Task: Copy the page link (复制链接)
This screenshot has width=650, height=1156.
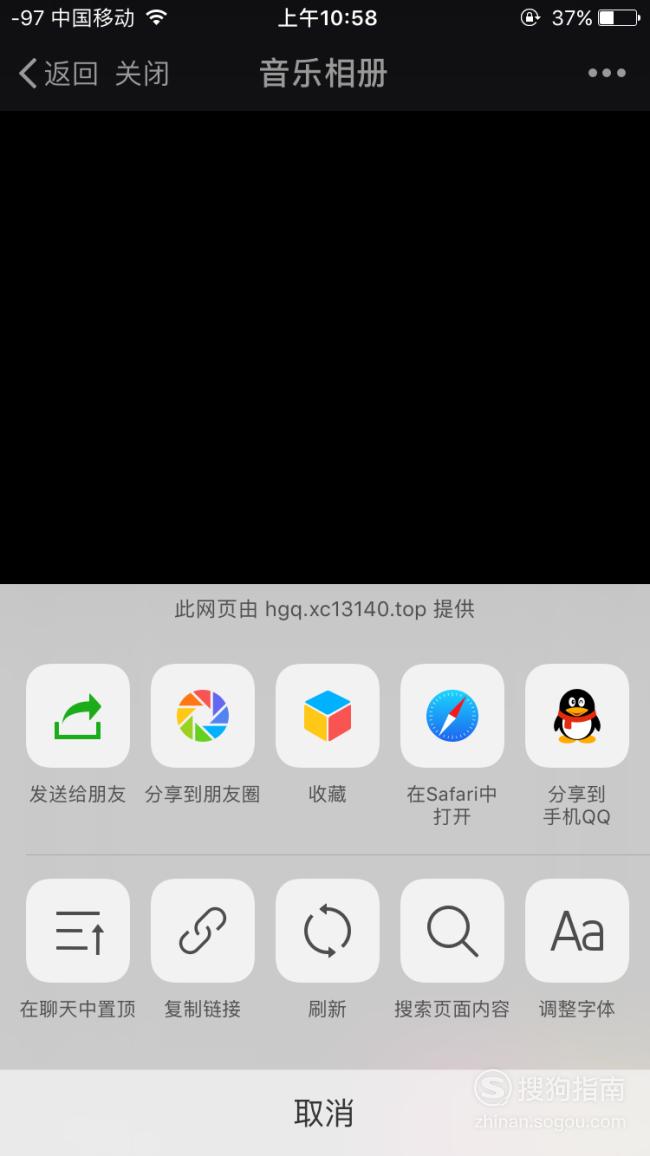Action: click(x=203, y=931)
